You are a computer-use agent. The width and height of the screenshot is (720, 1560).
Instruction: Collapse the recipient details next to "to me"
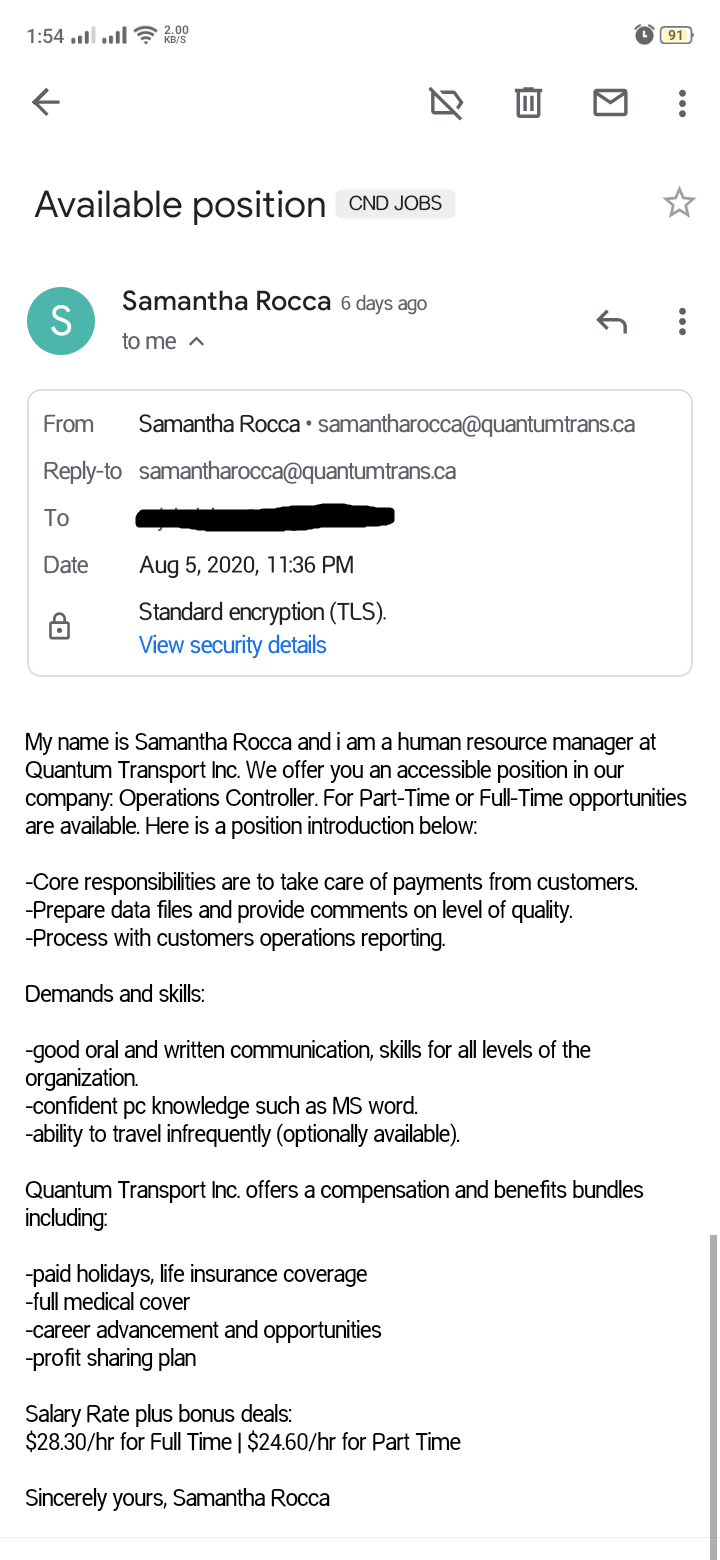196,342
